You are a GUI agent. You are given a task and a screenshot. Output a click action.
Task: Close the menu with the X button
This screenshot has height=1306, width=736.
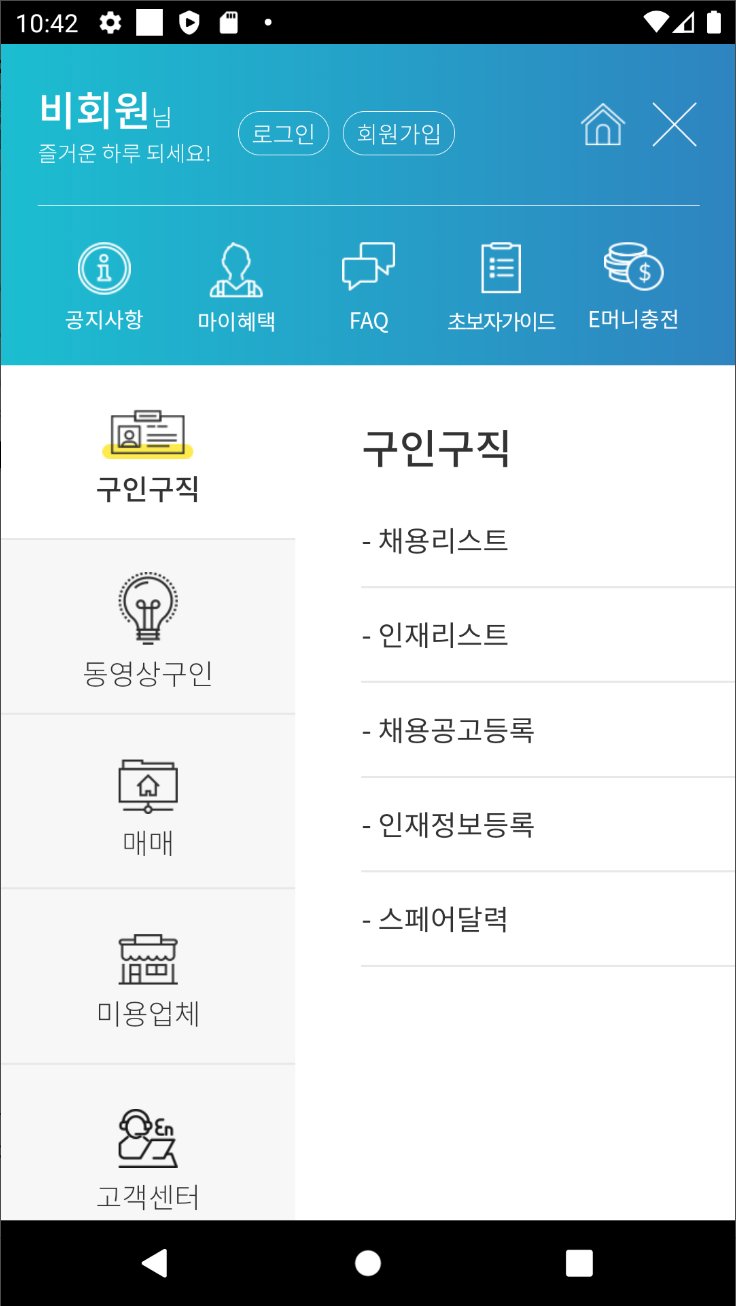pos(675,125)
